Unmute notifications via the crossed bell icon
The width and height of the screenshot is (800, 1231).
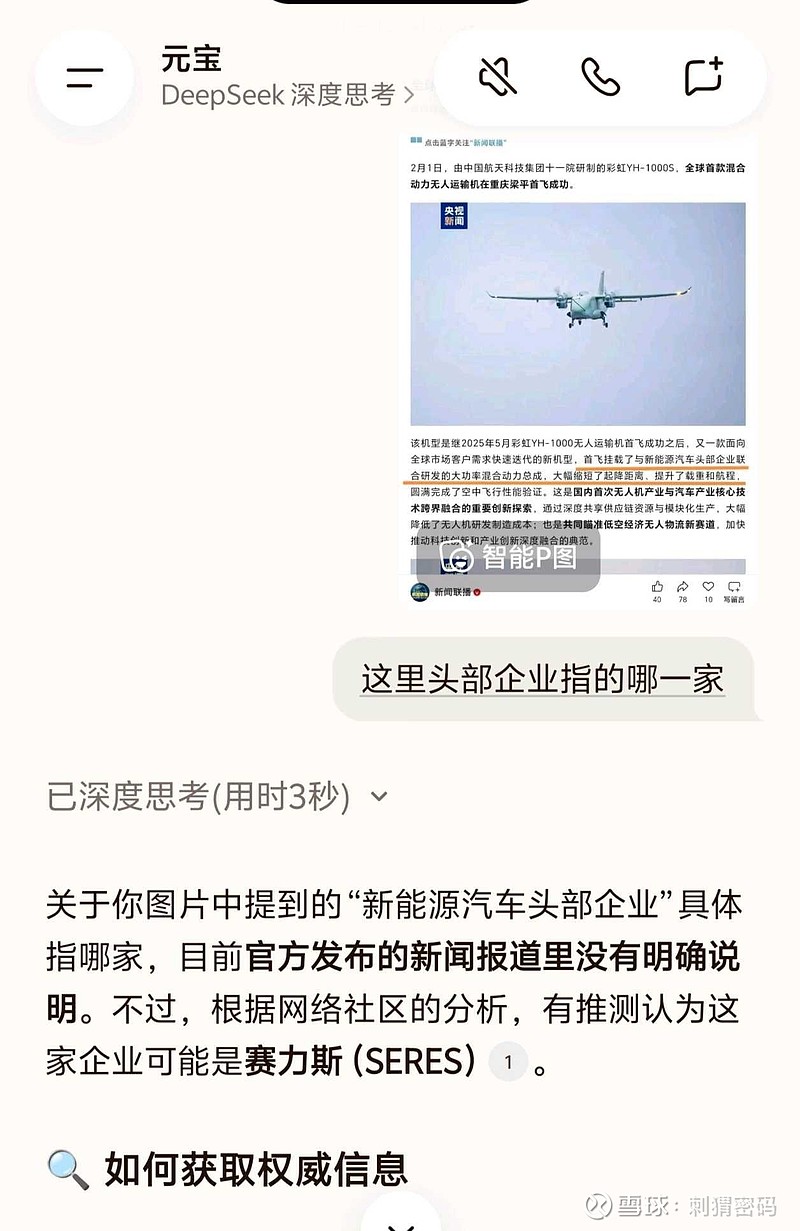click(497, 78)
